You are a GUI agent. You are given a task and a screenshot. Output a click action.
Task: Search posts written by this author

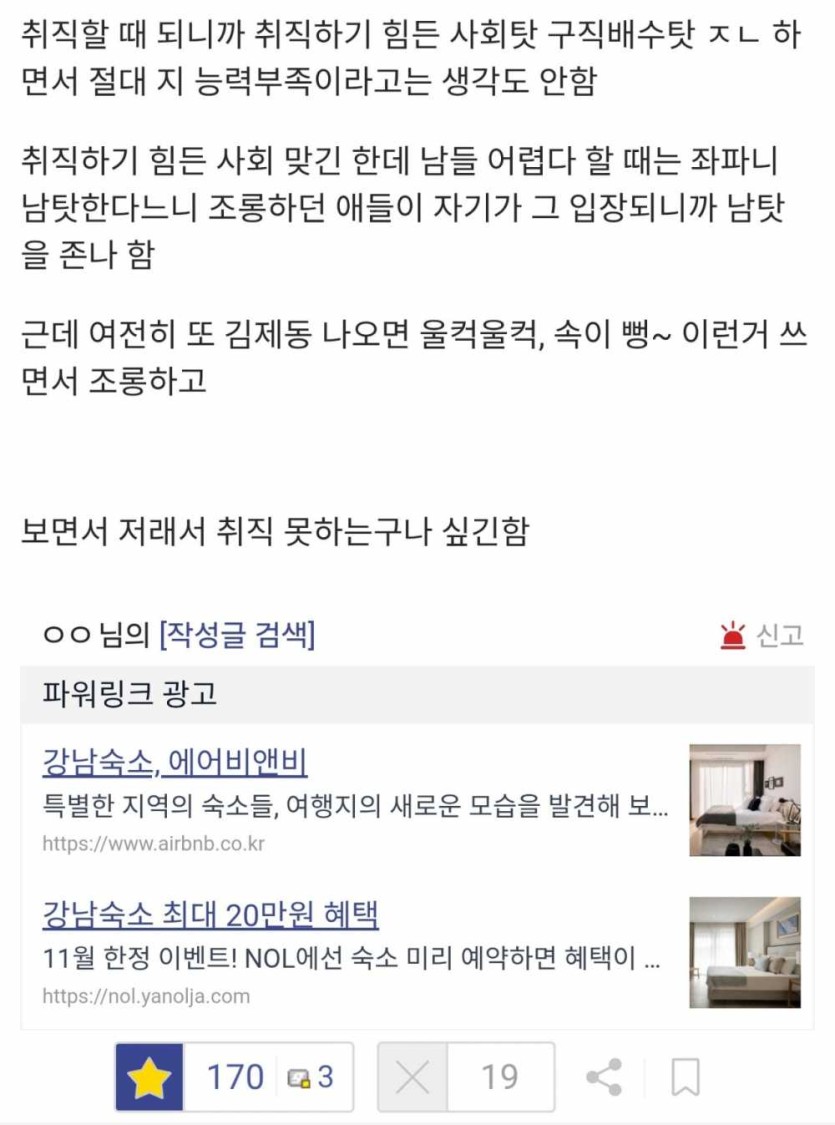tap(237, 634)
